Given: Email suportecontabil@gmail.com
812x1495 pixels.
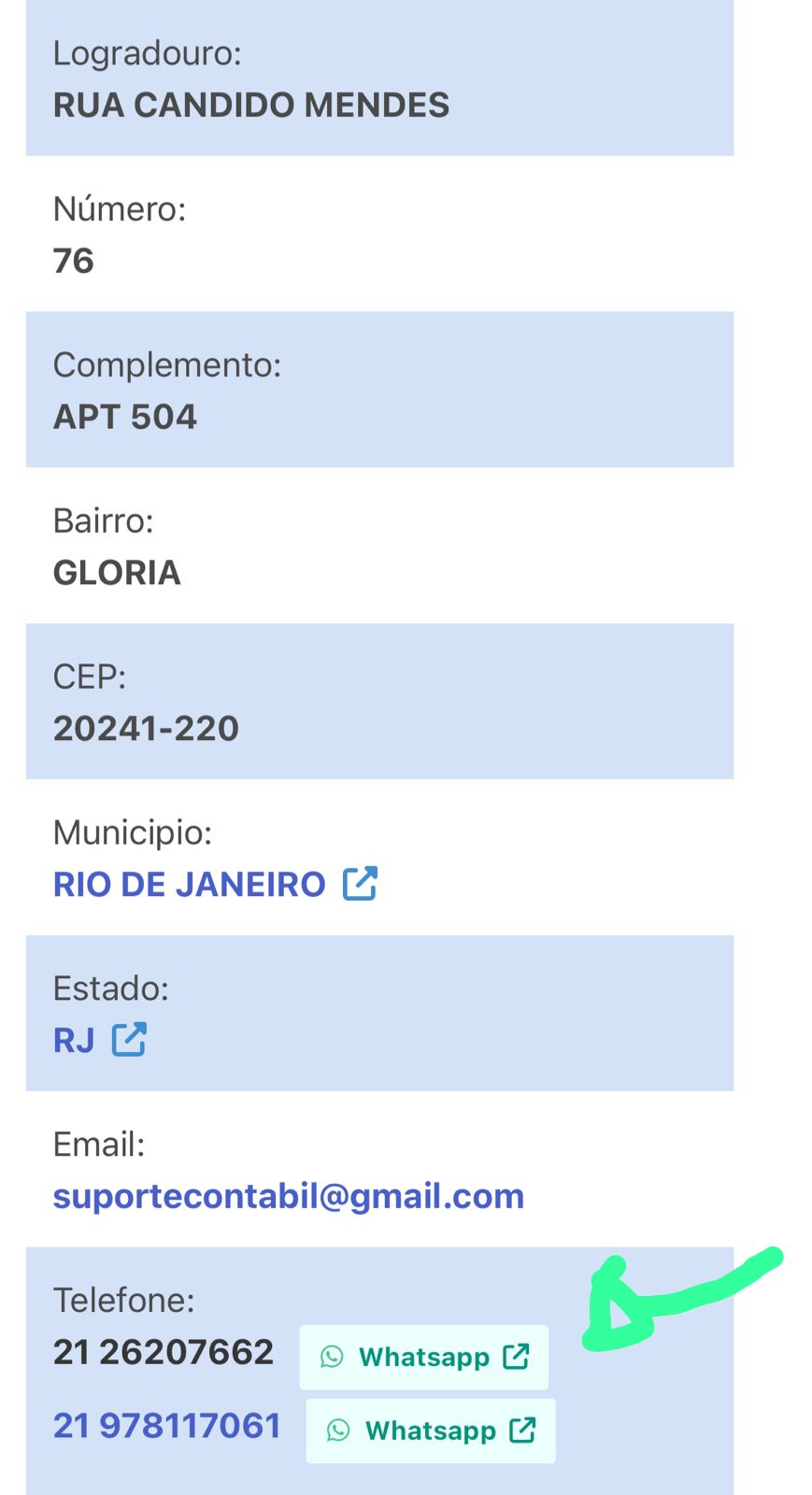Looking at the screenshot, I should pos(288,1196).
